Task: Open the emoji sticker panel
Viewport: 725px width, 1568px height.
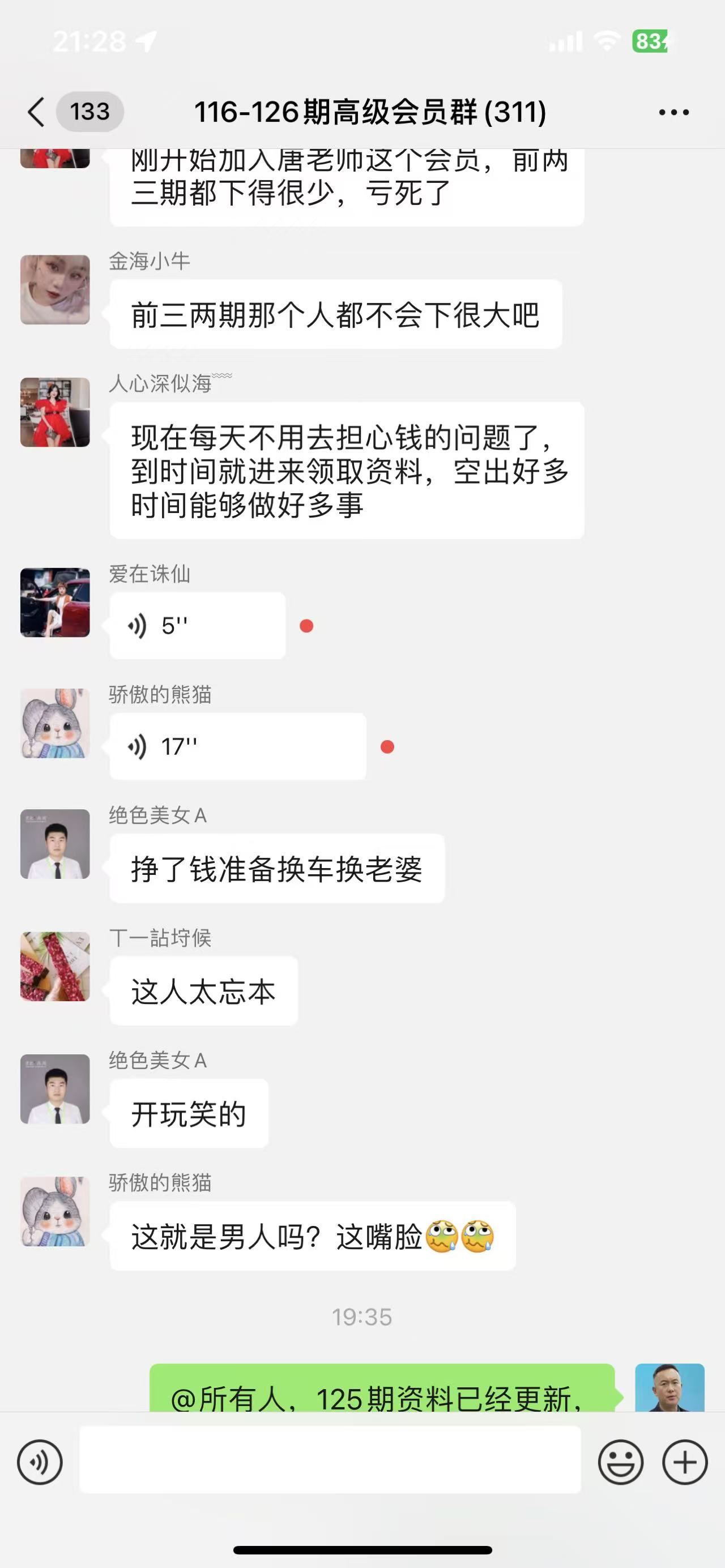Action: tap(620, 1462)
